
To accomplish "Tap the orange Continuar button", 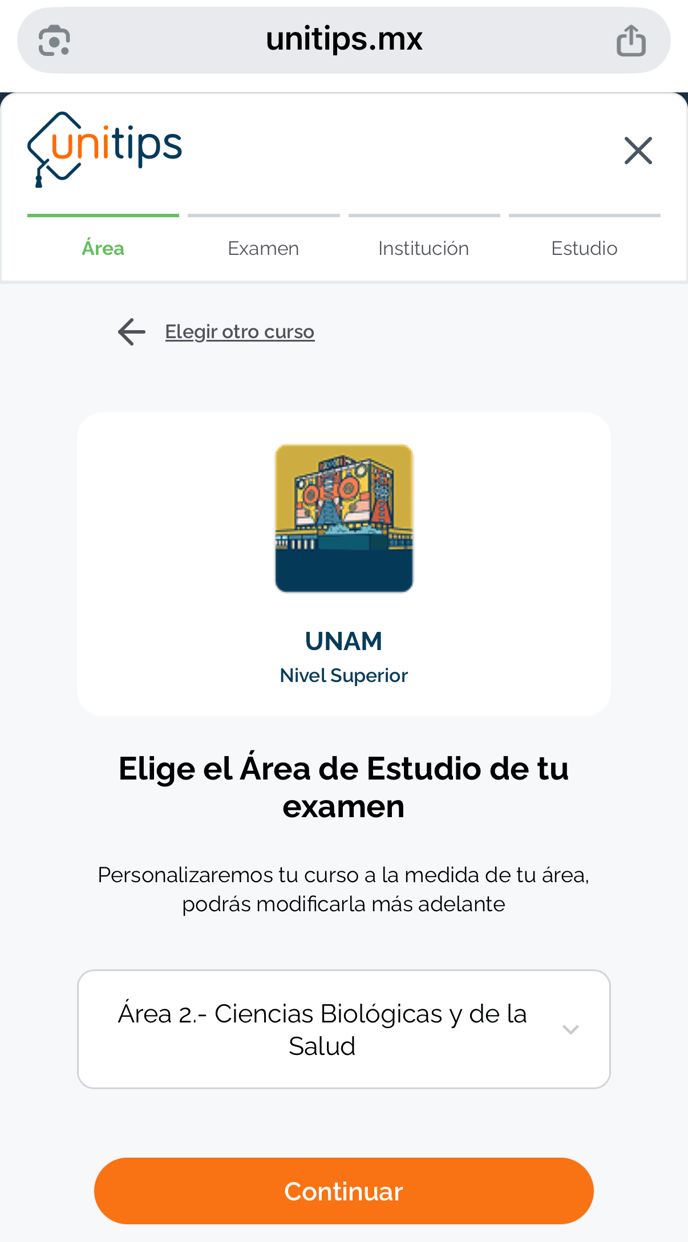I will pyautogui.click(x=344, y=1191).
